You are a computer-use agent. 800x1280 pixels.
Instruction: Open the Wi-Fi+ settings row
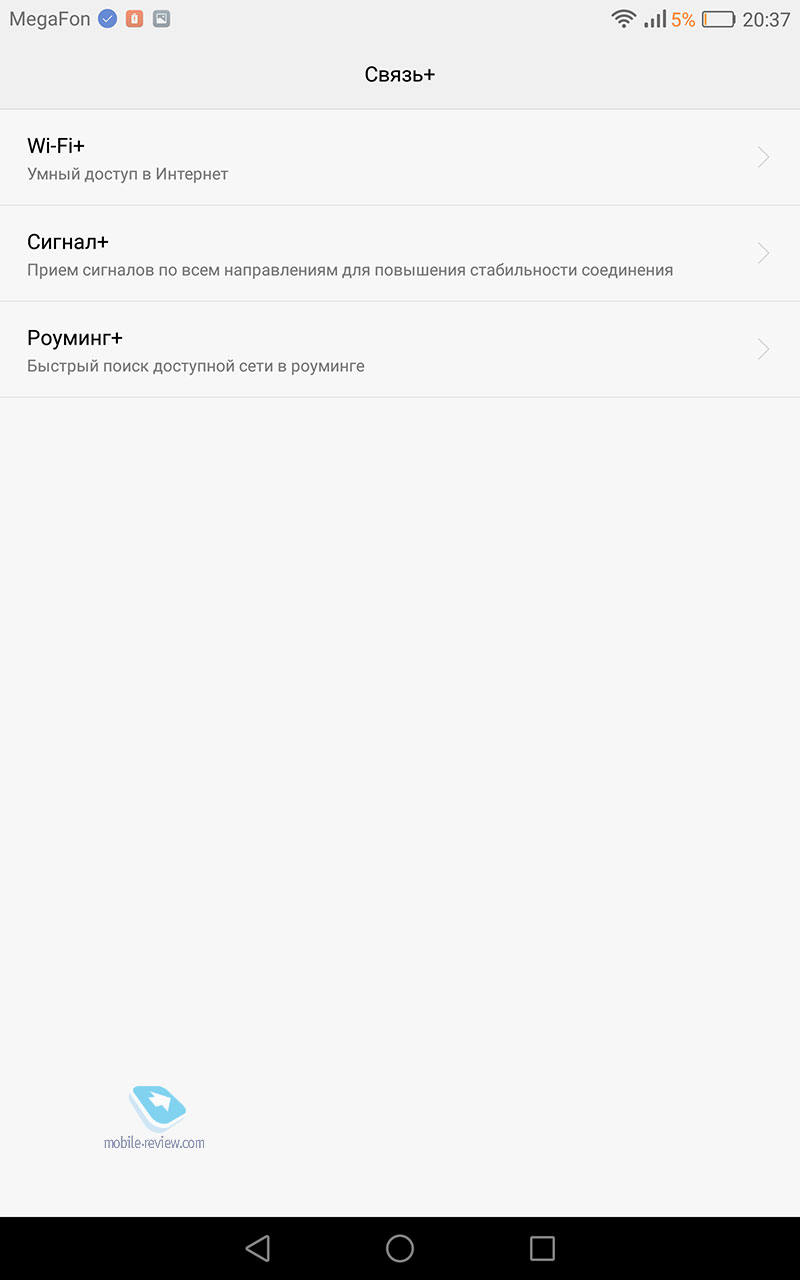click(400, 158)
